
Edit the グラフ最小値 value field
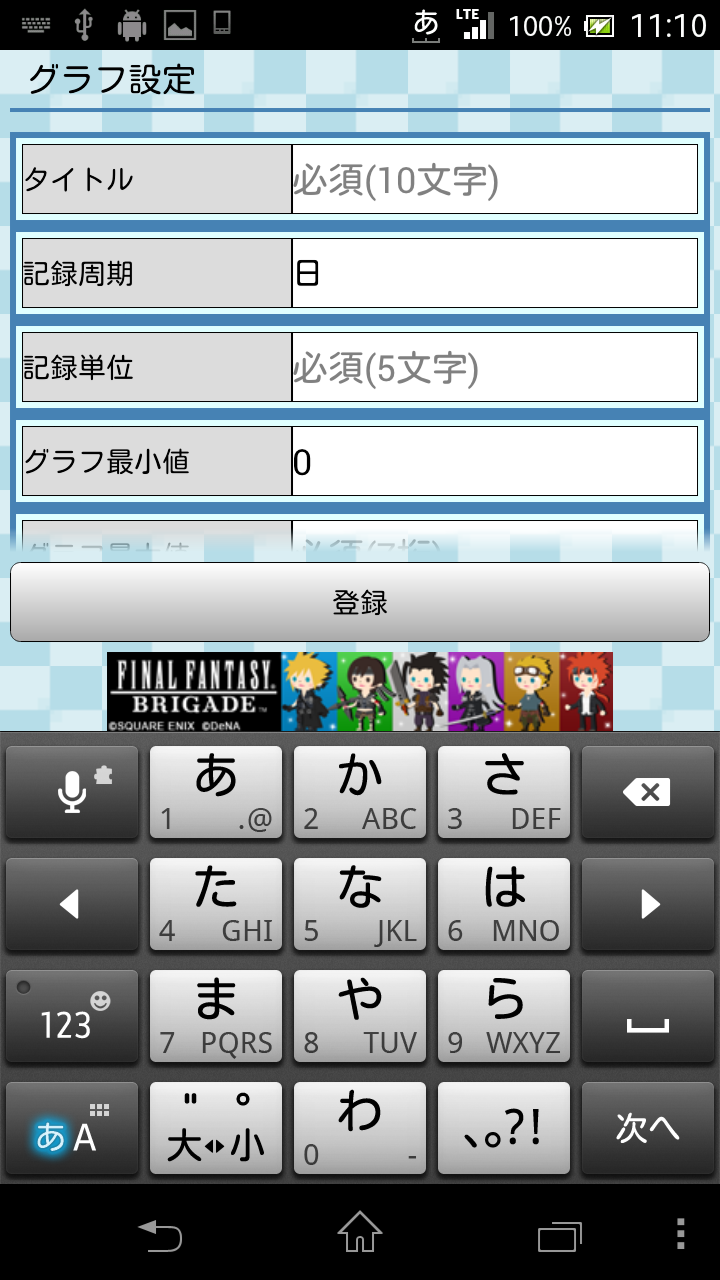coord(494,461)
